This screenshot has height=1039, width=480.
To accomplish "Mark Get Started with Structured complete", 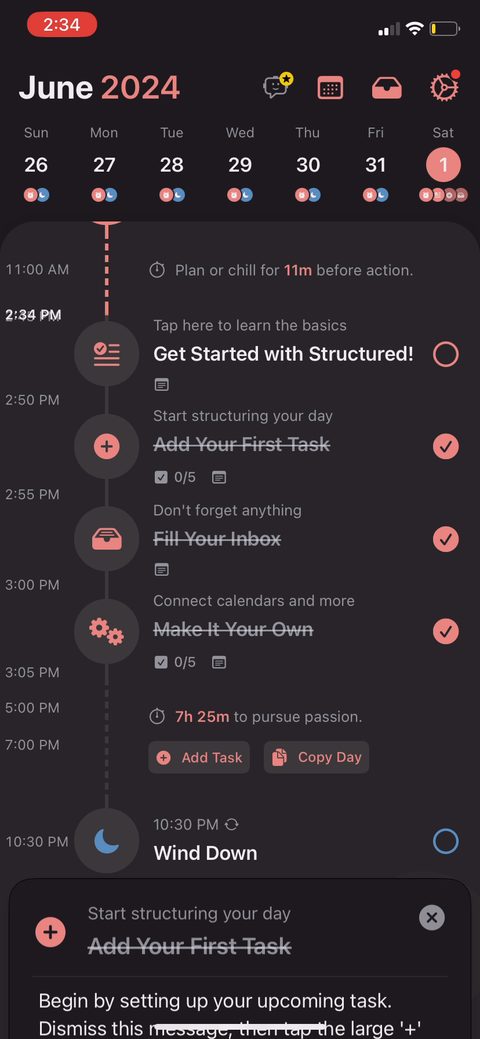I will pos(446,355).
